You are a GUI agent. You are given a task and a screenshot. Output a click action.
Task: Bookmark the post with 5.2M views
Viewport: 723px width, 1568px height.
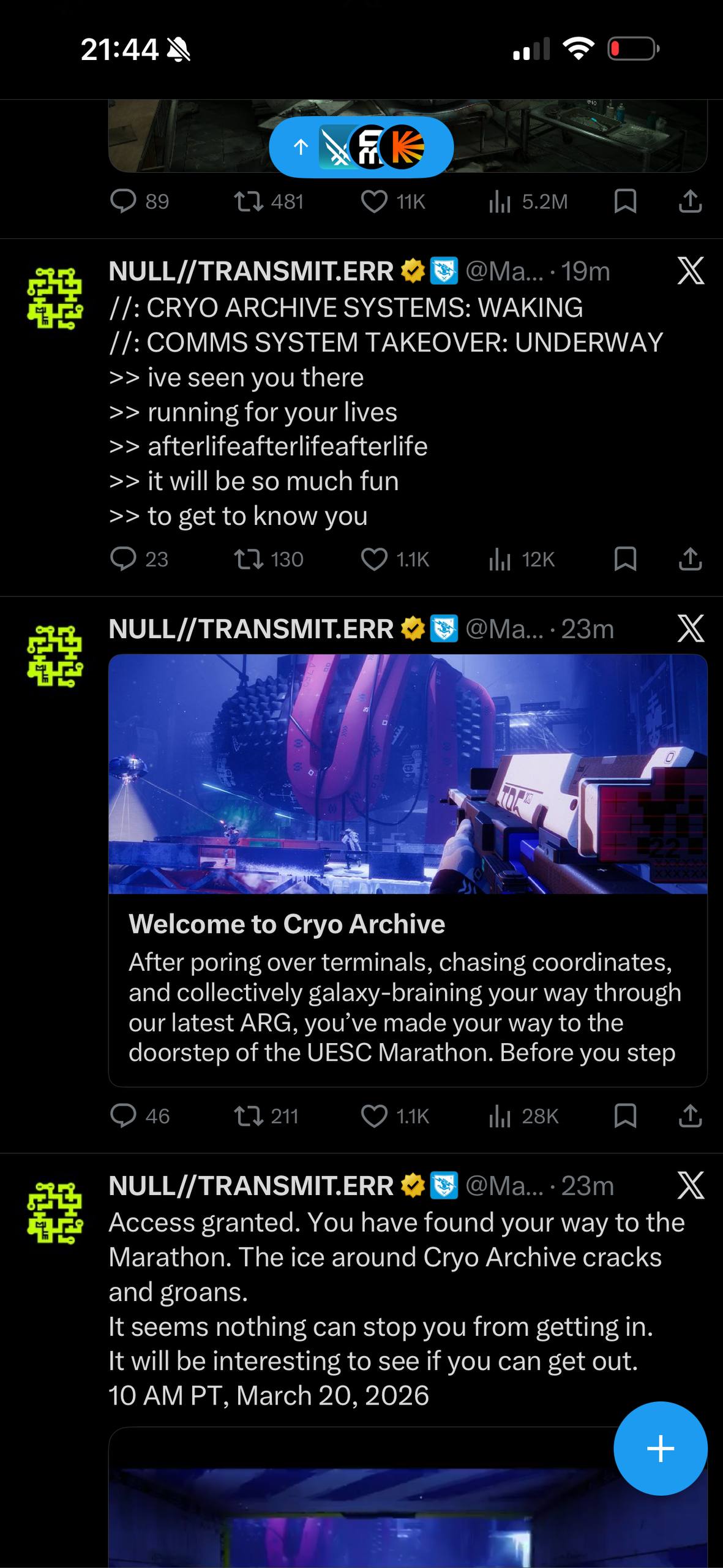pyautogui.click(x=625, y=201)
